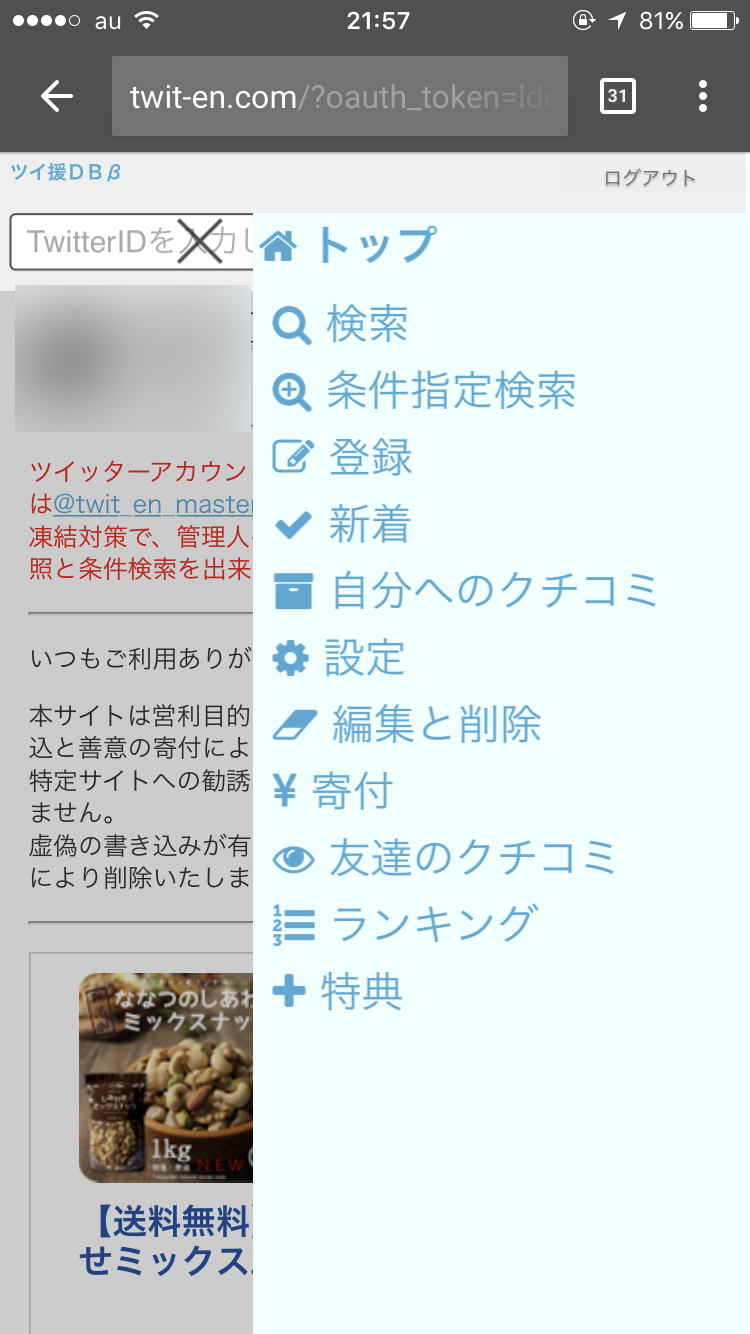The height and width of the screenshot is (1334, 750).
Task: Open 設定 settings
Action: 339,658
